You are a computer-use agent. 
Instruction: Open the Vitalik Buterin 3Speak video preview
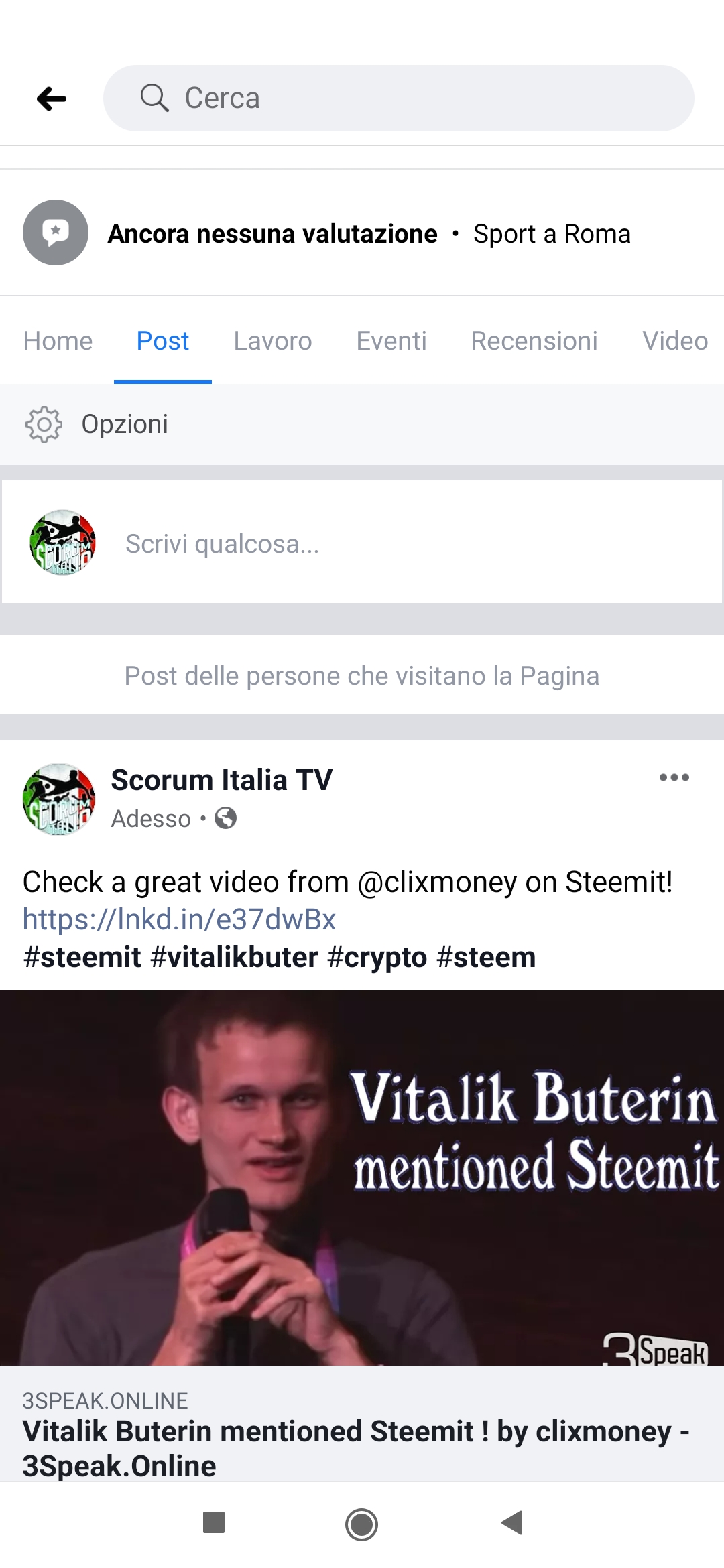pos(362,1177)
